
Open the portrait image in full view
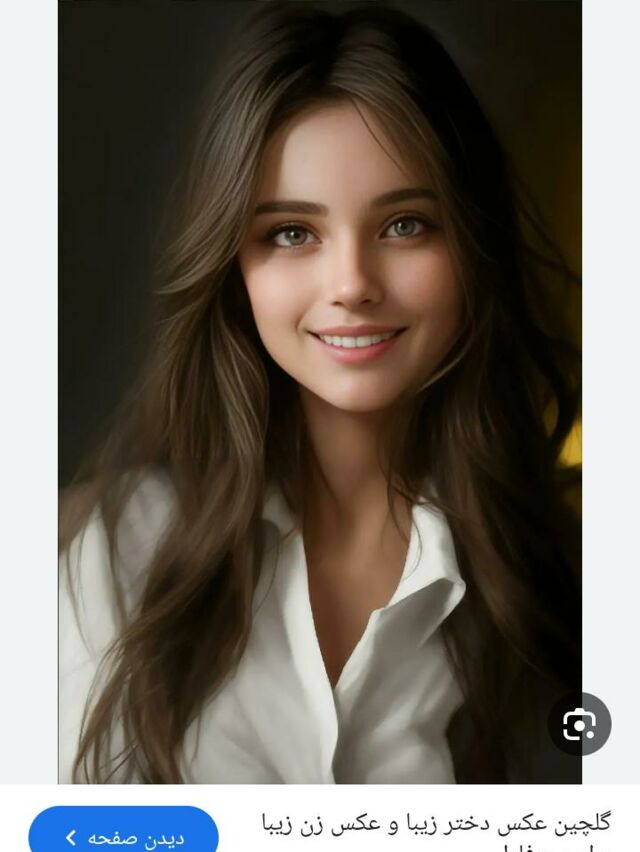click(320, 390)
